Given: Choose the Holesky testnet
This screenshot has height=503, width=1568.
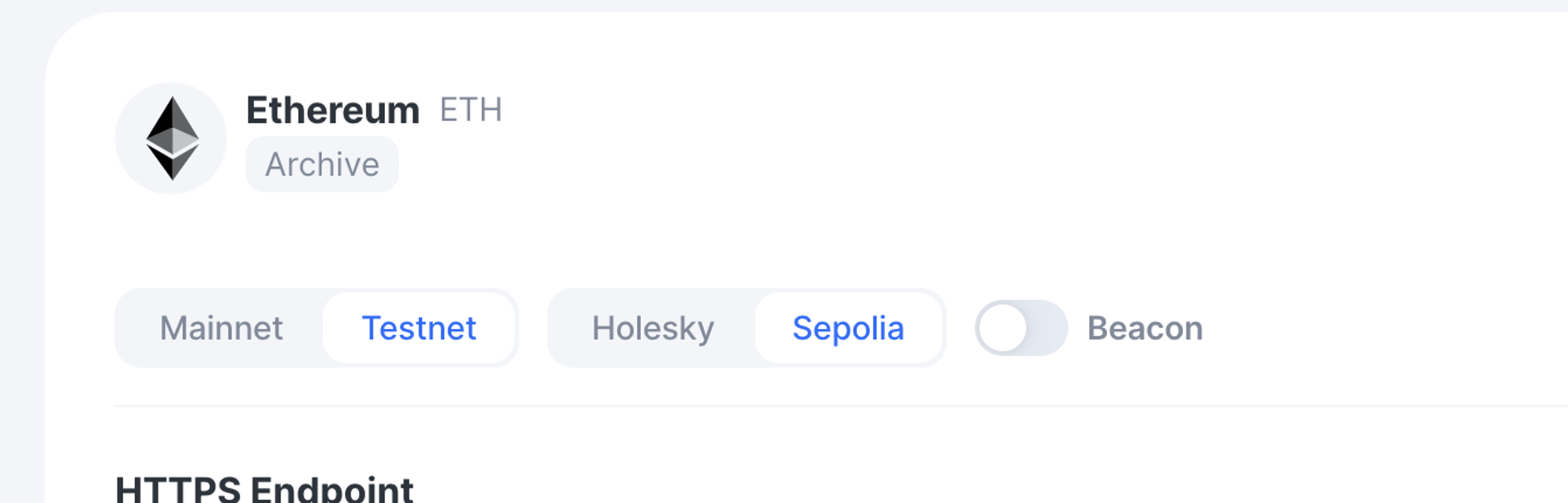Looking at the screenshot, I should click(652, 328).
